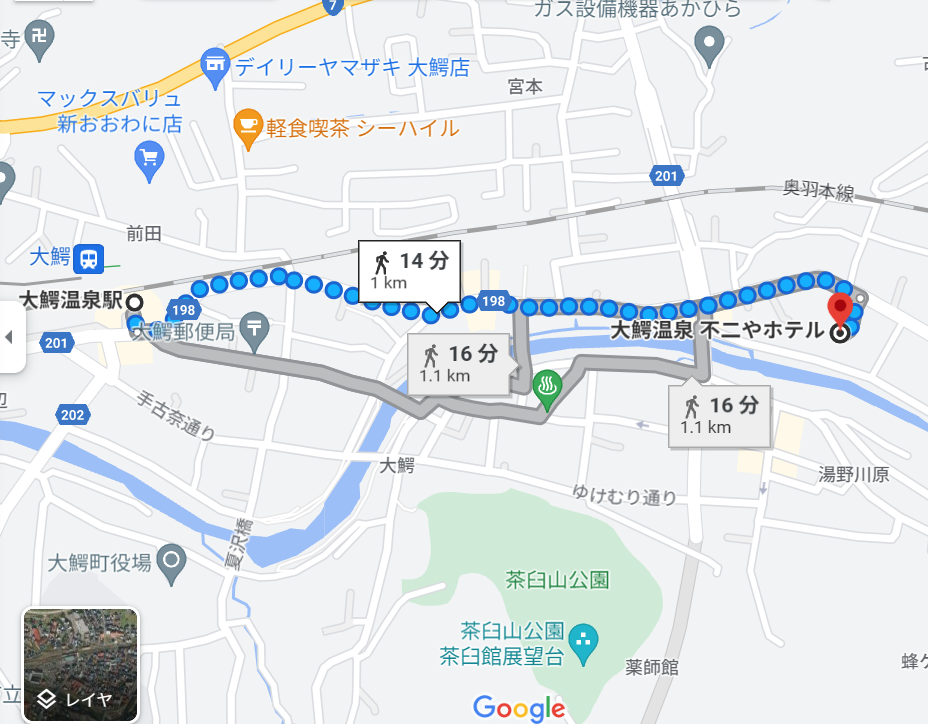The width and height of the screenshot is (928, 724).
Task: Select the 14 分 walking route
Action: pyautogui.click(x=410, y=269)
